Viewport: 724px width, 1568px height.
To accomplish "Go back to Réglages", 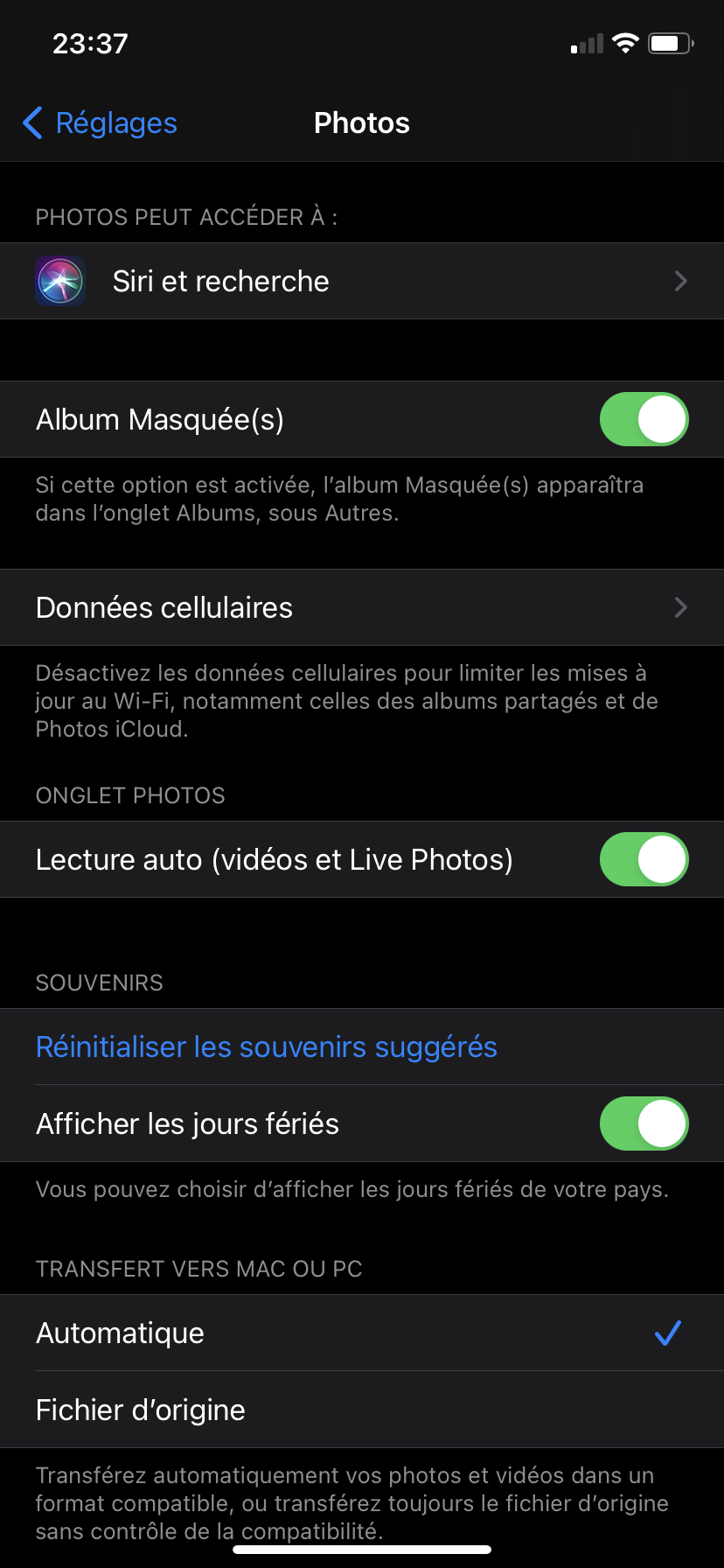I will pyautogui.click(x=101, y=123).
